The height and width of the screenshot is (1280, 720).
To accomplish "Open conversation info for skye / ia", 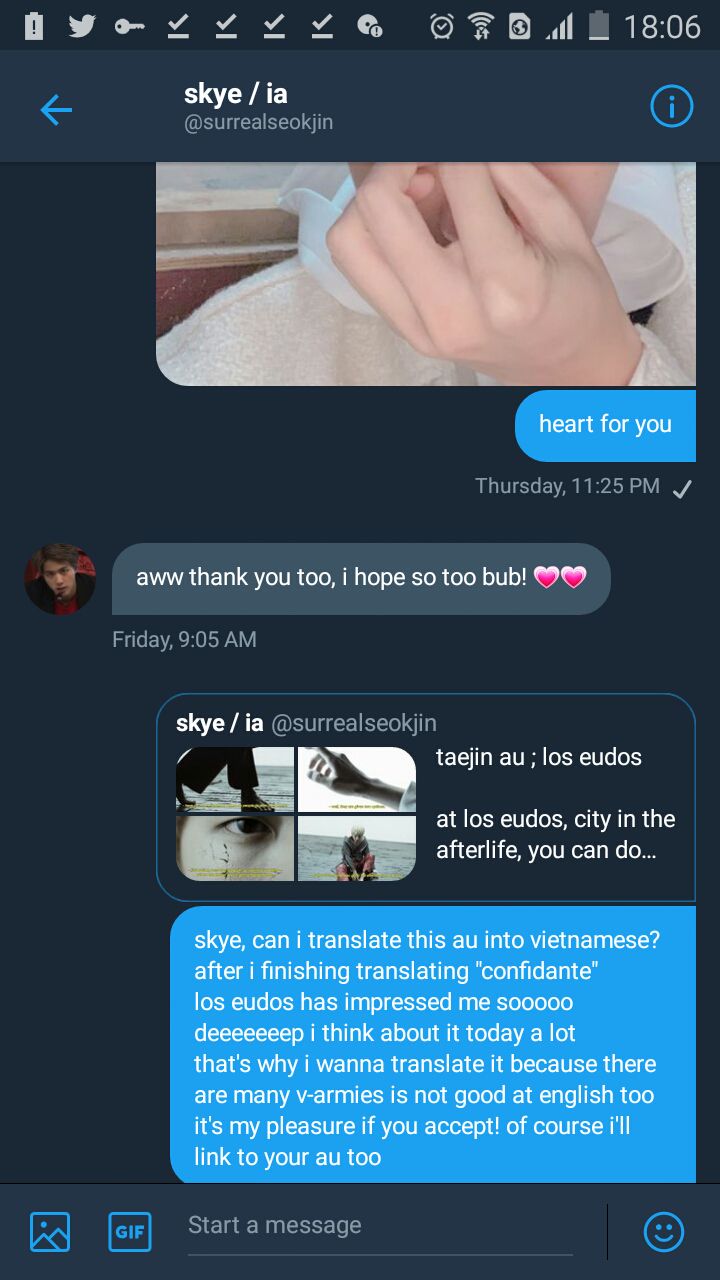I will 671,107.
